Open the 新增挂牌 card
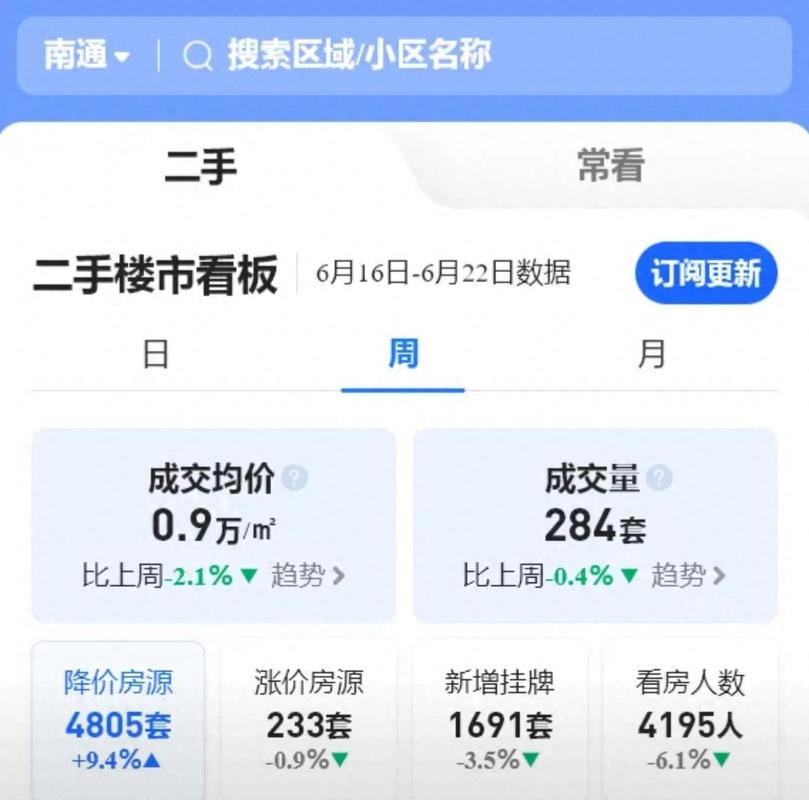Screen dimensions: 809x800 pyautogui.click(x=499, y=720)
